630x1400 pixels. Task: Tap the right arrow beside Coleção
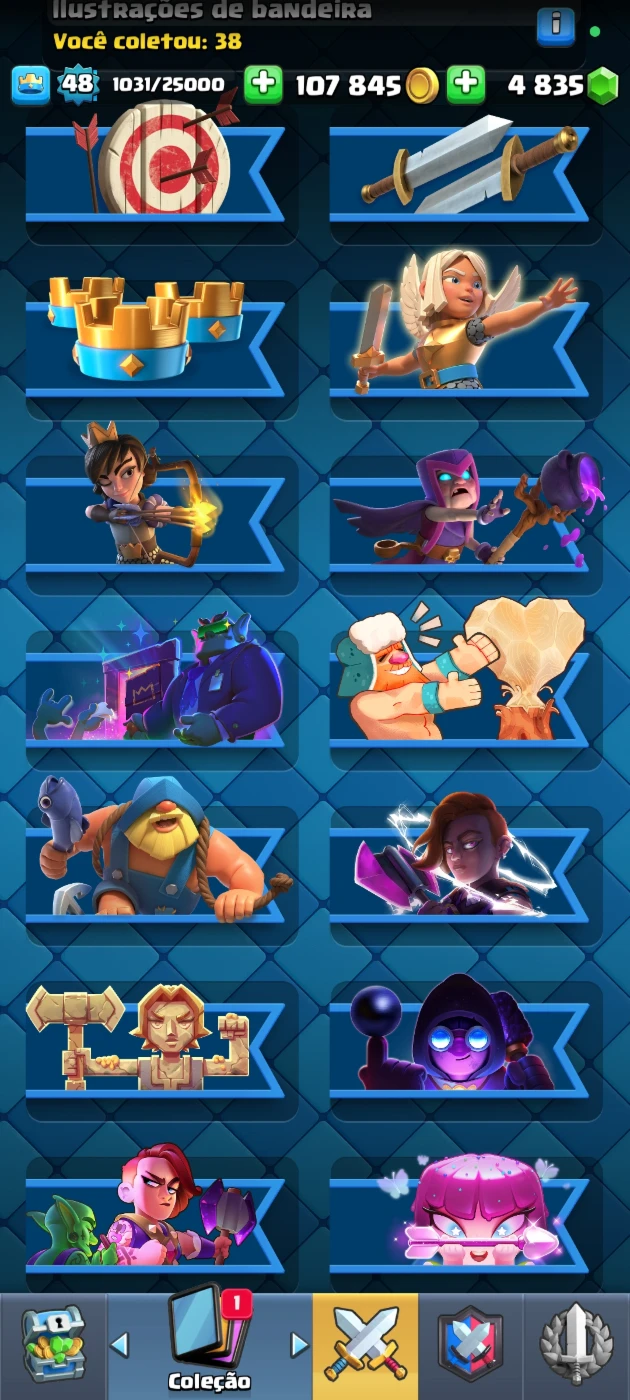click(298, 1344)
